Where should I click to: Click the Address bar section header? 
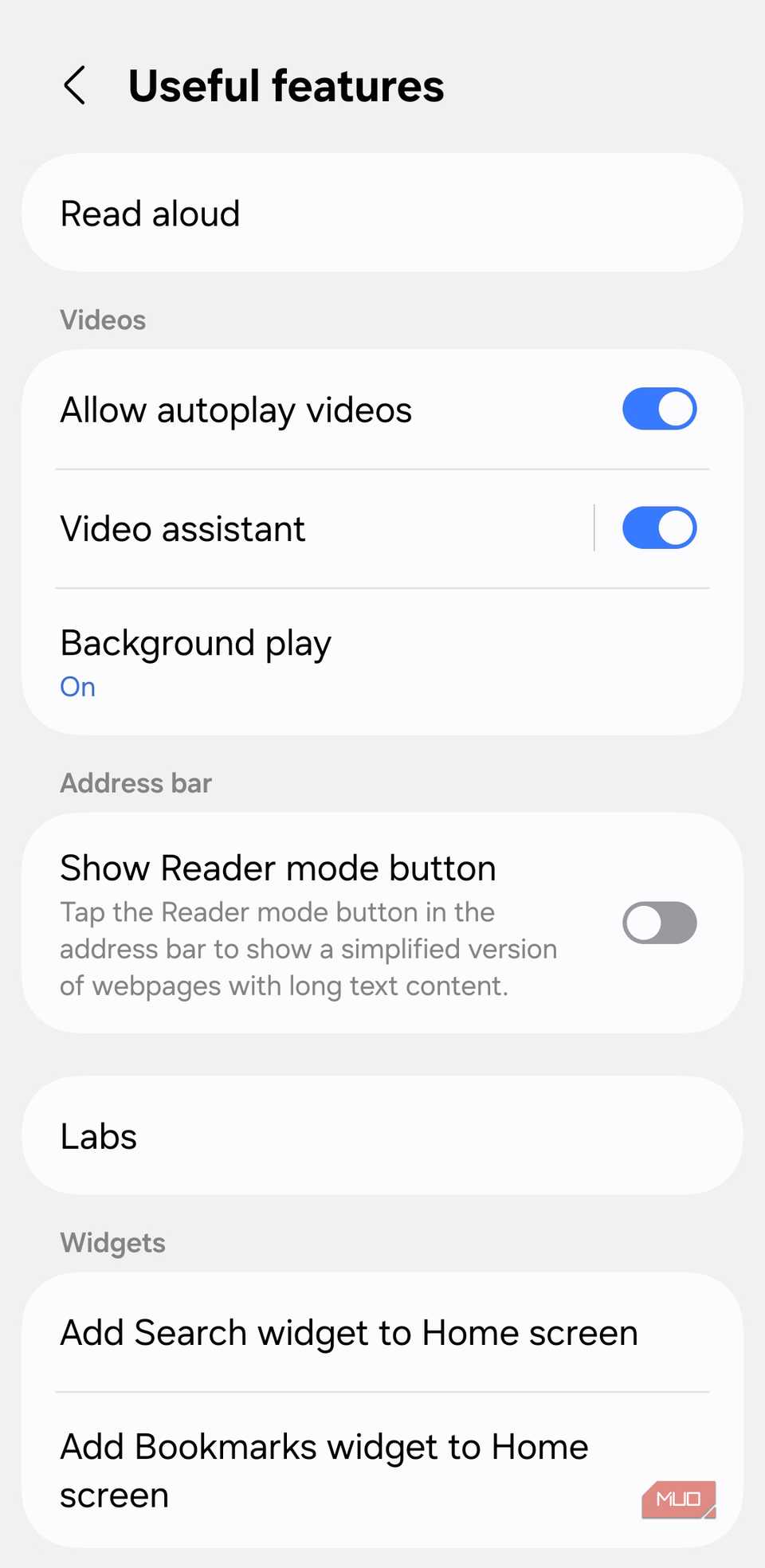(x=135, y=783)
